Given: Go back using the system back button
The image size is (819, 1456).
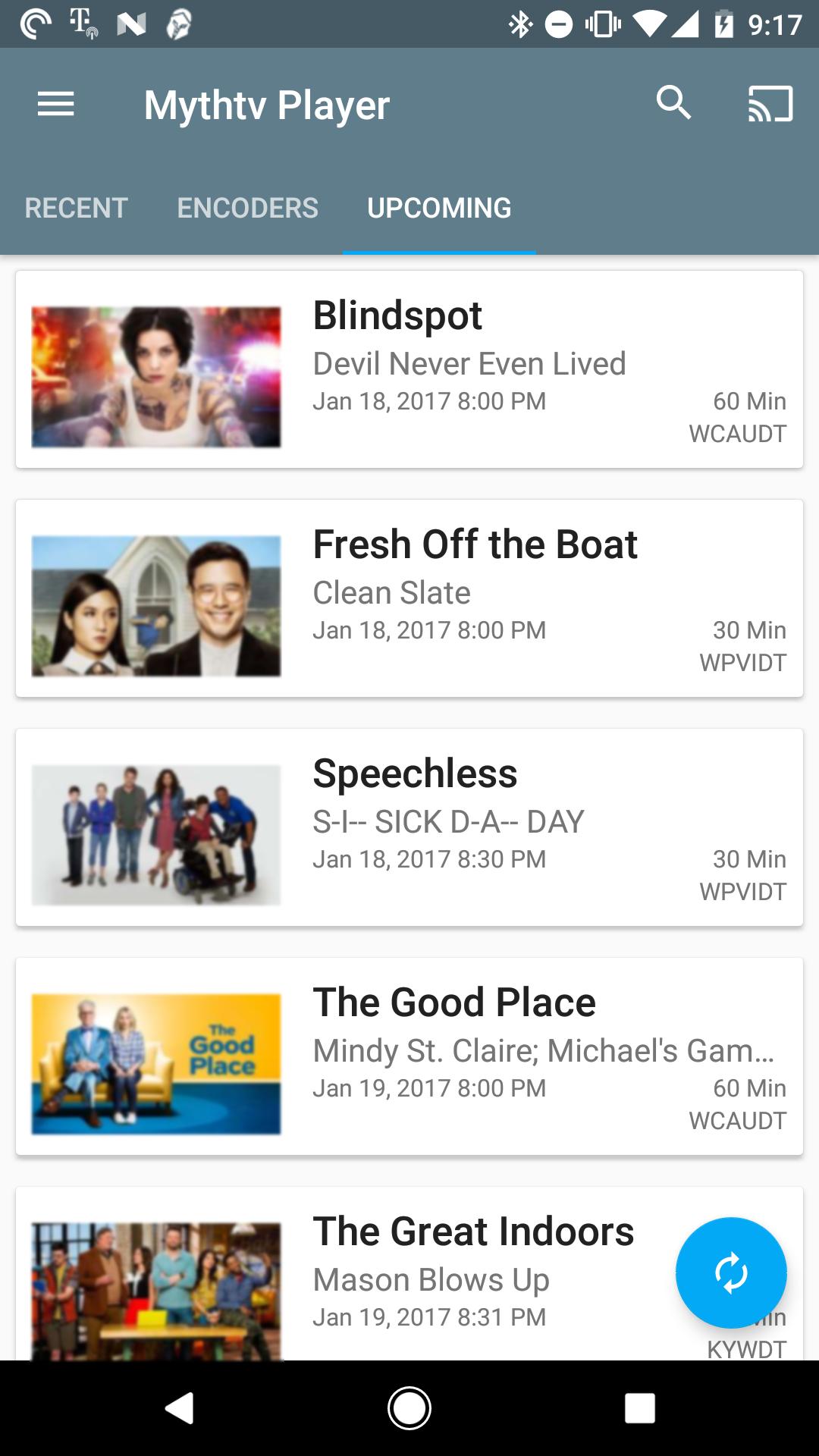Looking at the screenshot, I should click(180, 1408).
